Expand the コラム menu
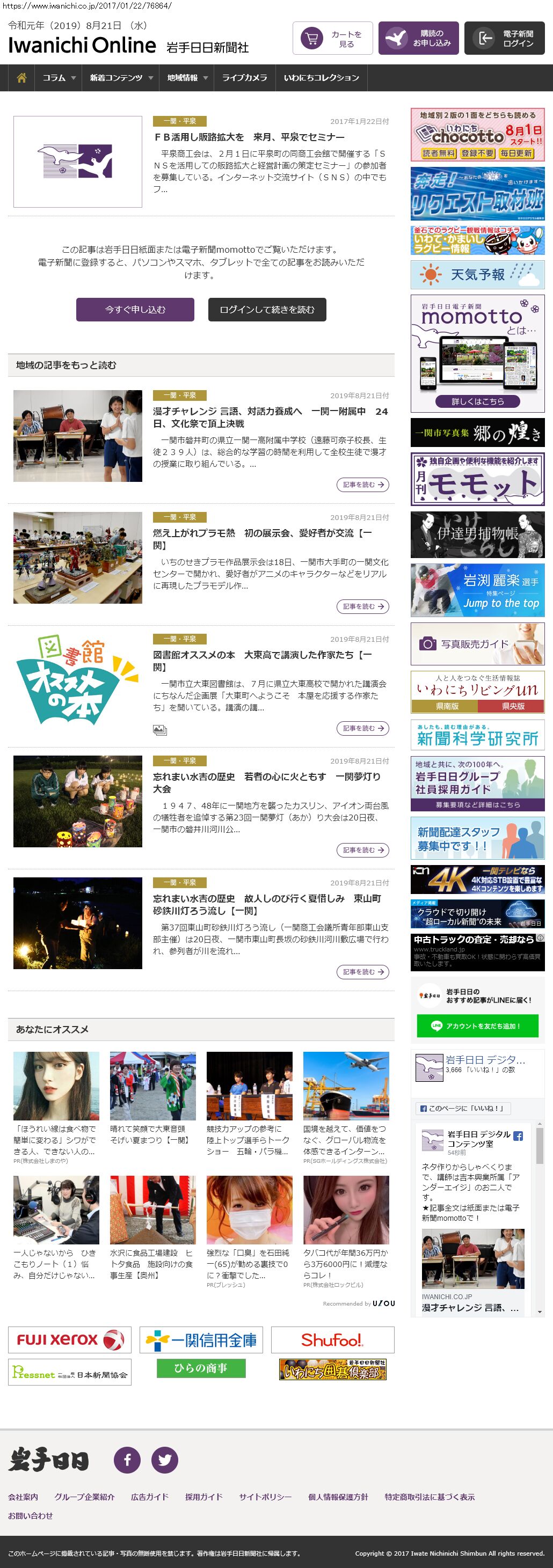This screenshot has height=1568, width=553. click(x=59, y=78)
